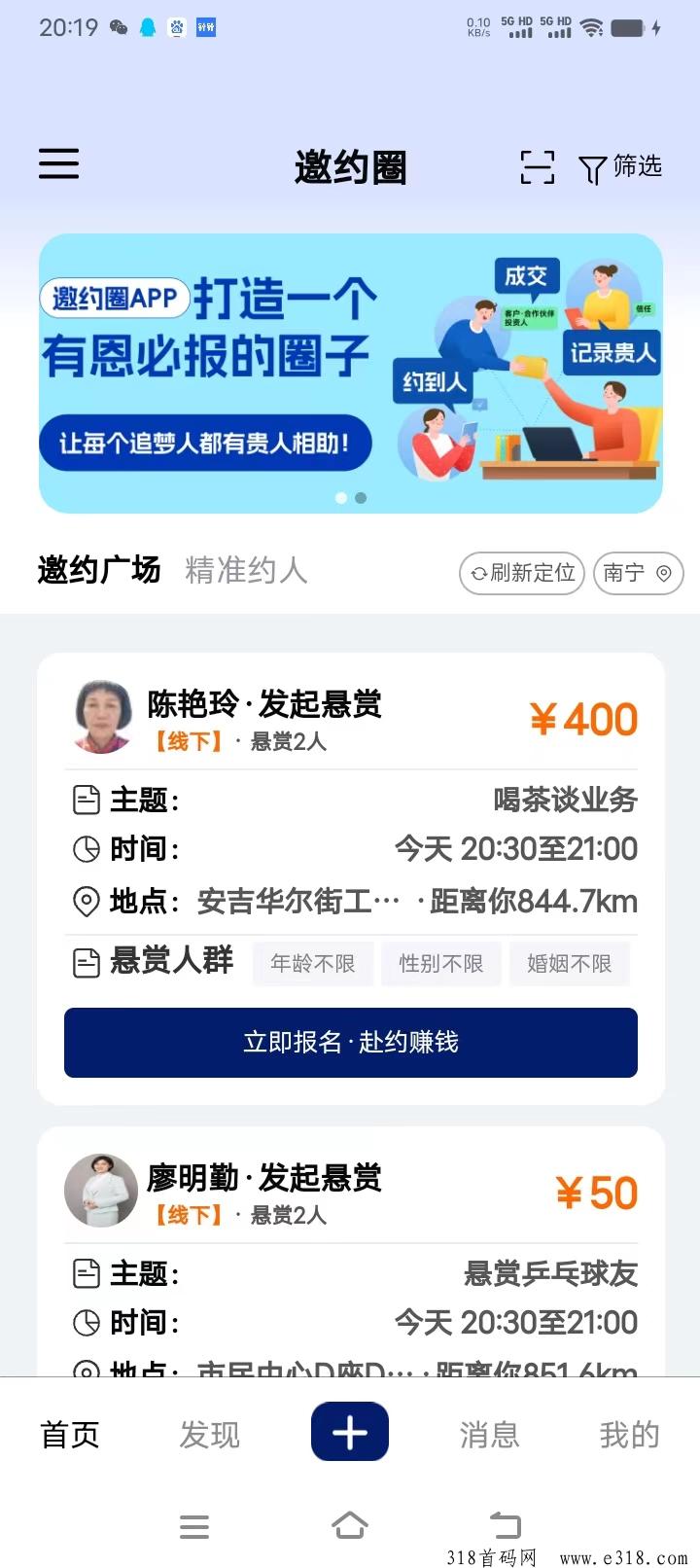Open the 消息 tab
Viewport: 700px width, 1568px height.
(489, 1435)
